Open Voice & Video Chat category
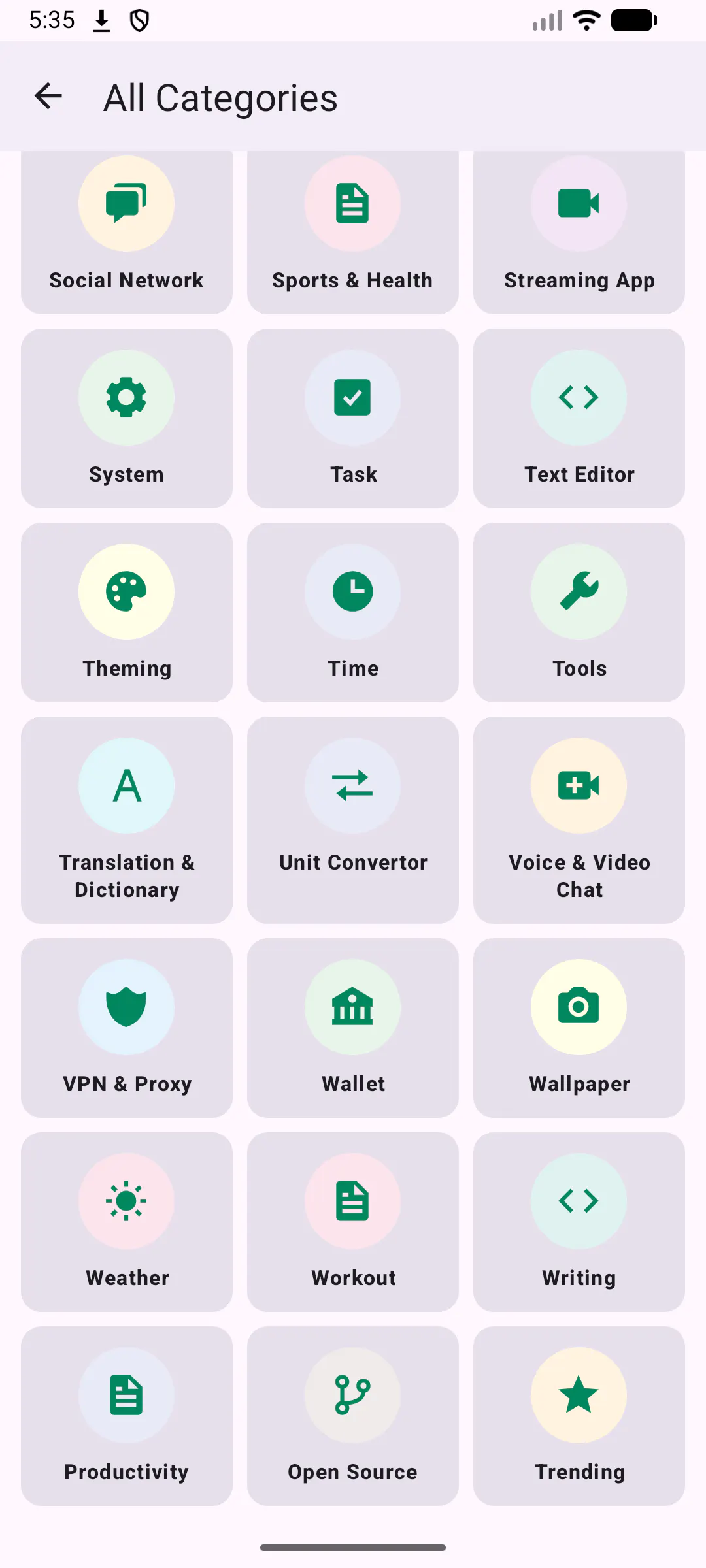Image resolution: width=706 pixels, height=1568 pixels. point(579,820)
